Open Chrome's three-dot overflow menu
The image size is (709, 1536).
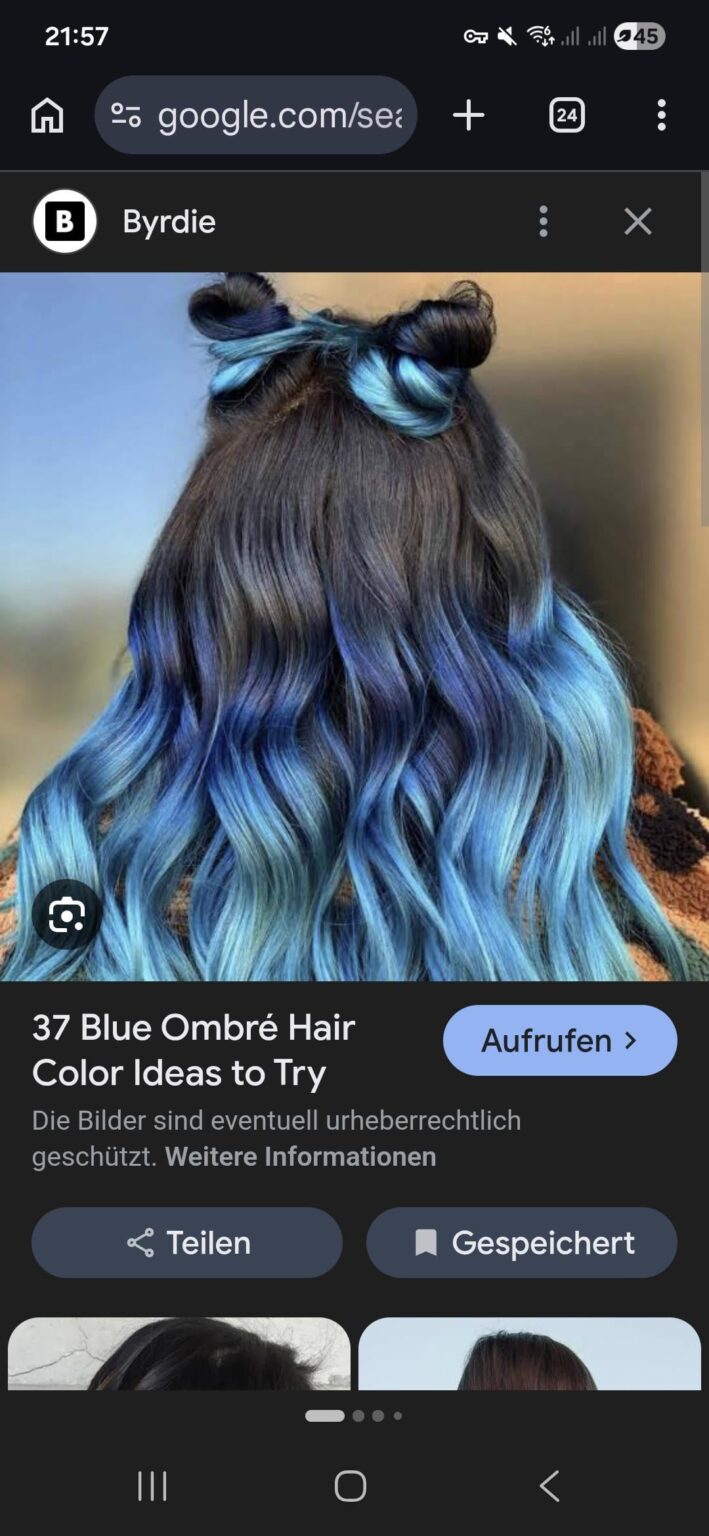(661, 116)
